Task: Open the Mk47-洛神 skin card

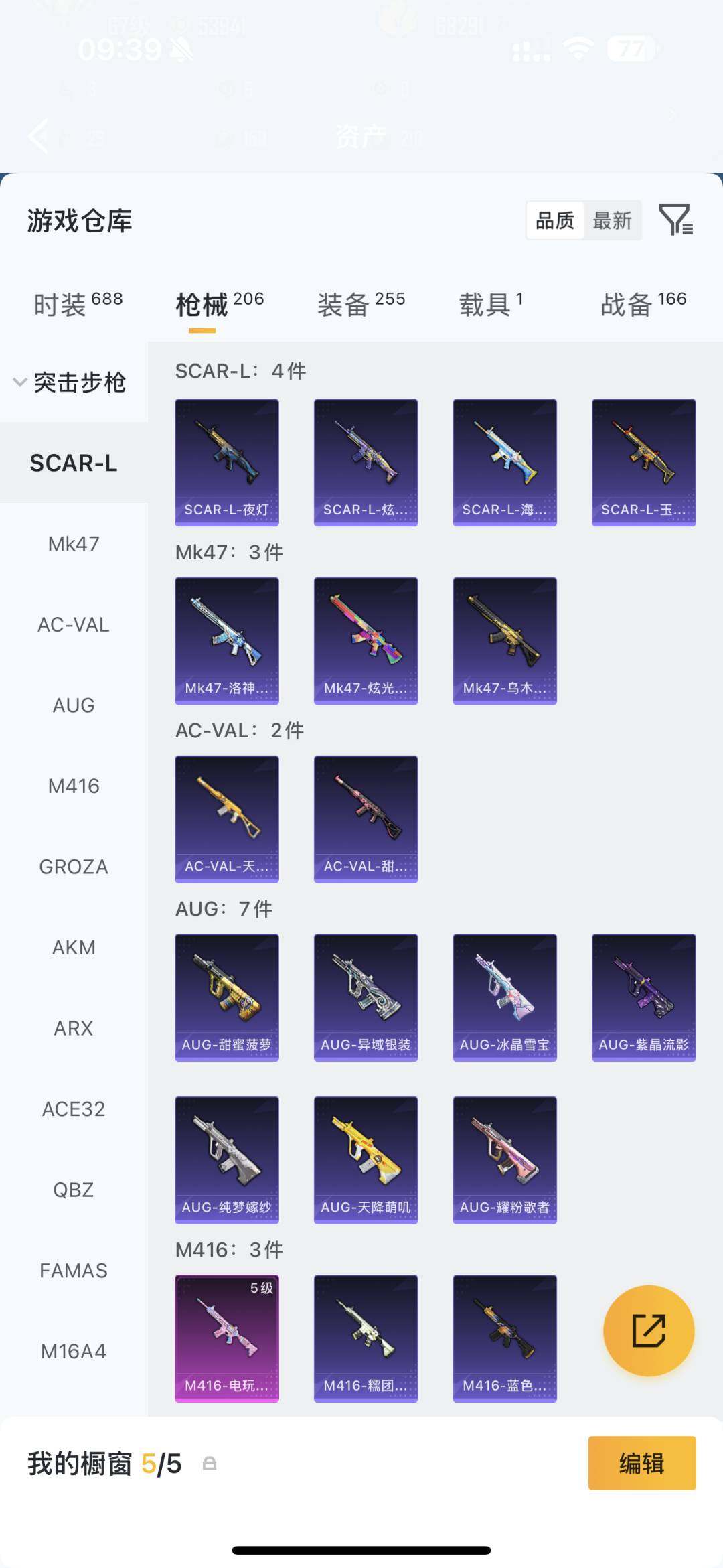Action: tap(227, 640)
